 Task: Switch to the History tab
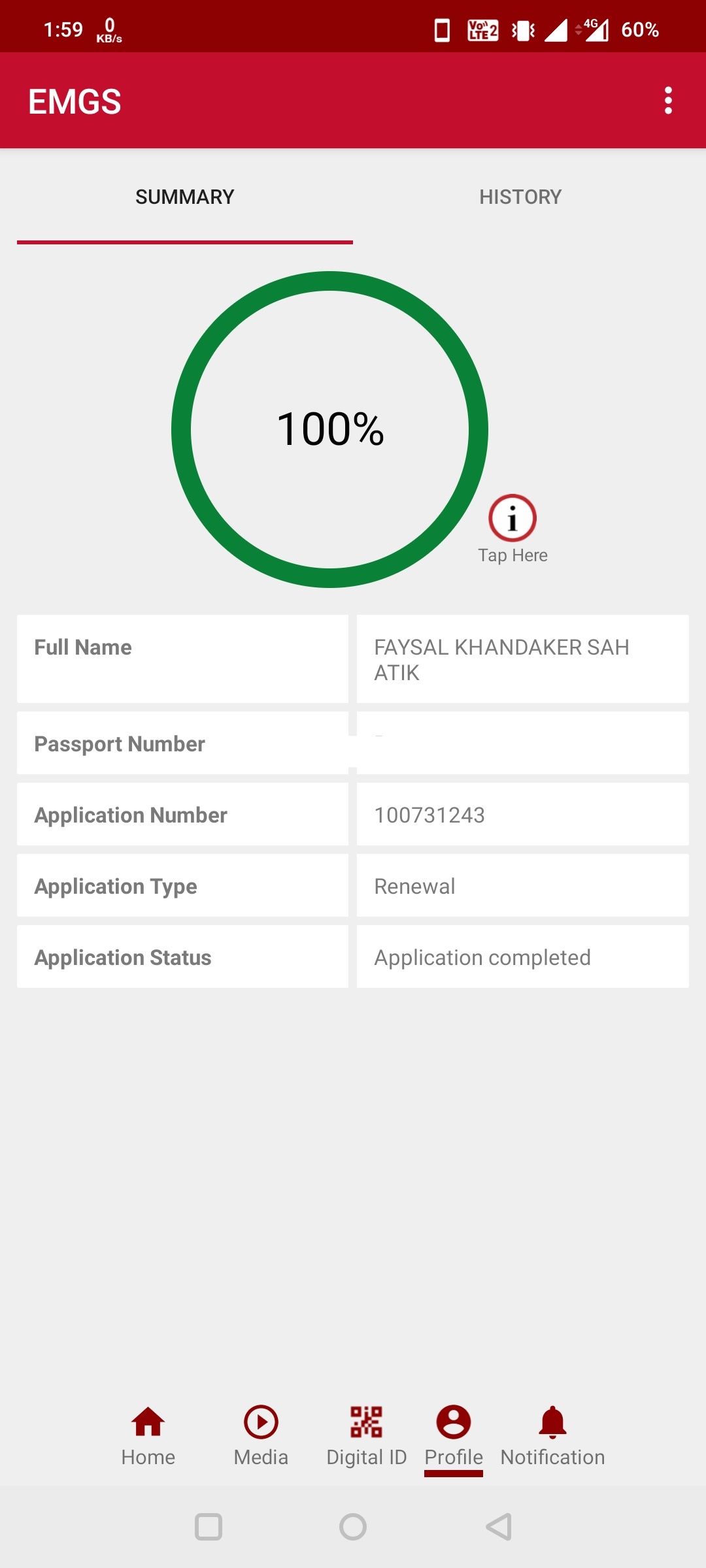pyautogui.click(x=520, y=197)
